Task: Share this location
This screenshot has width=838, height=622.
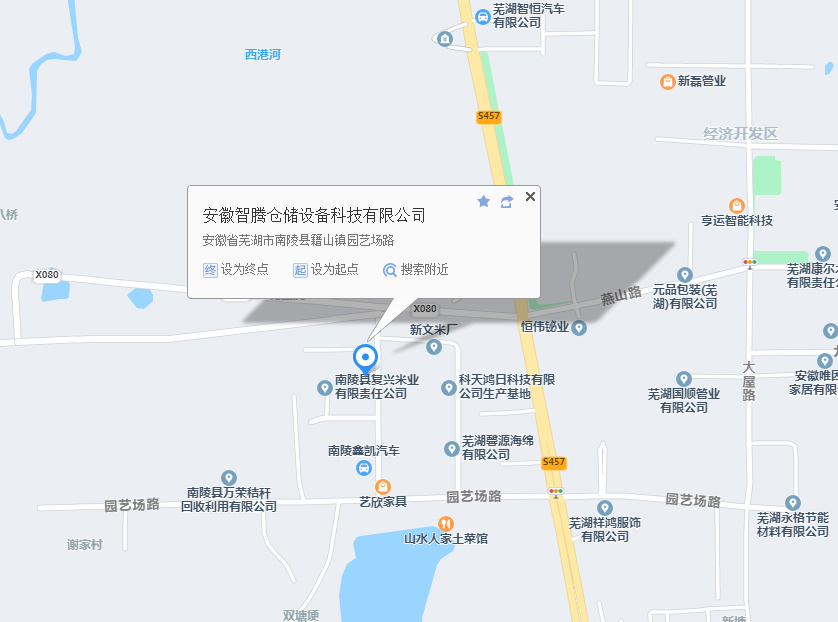Action: pos(507,201)
